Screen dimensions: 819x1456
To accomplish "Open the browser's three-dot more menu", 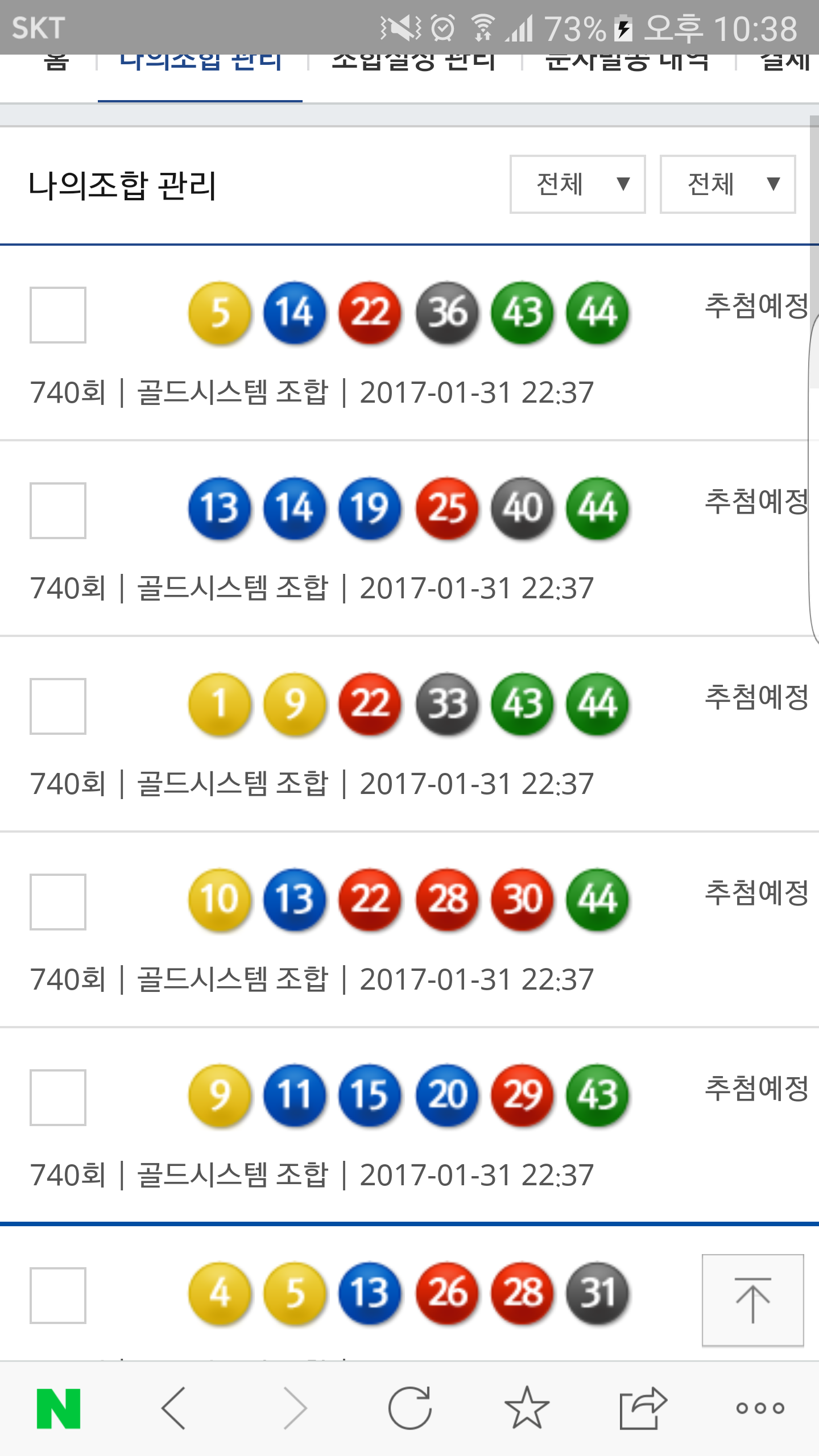I will (760, 1408).
